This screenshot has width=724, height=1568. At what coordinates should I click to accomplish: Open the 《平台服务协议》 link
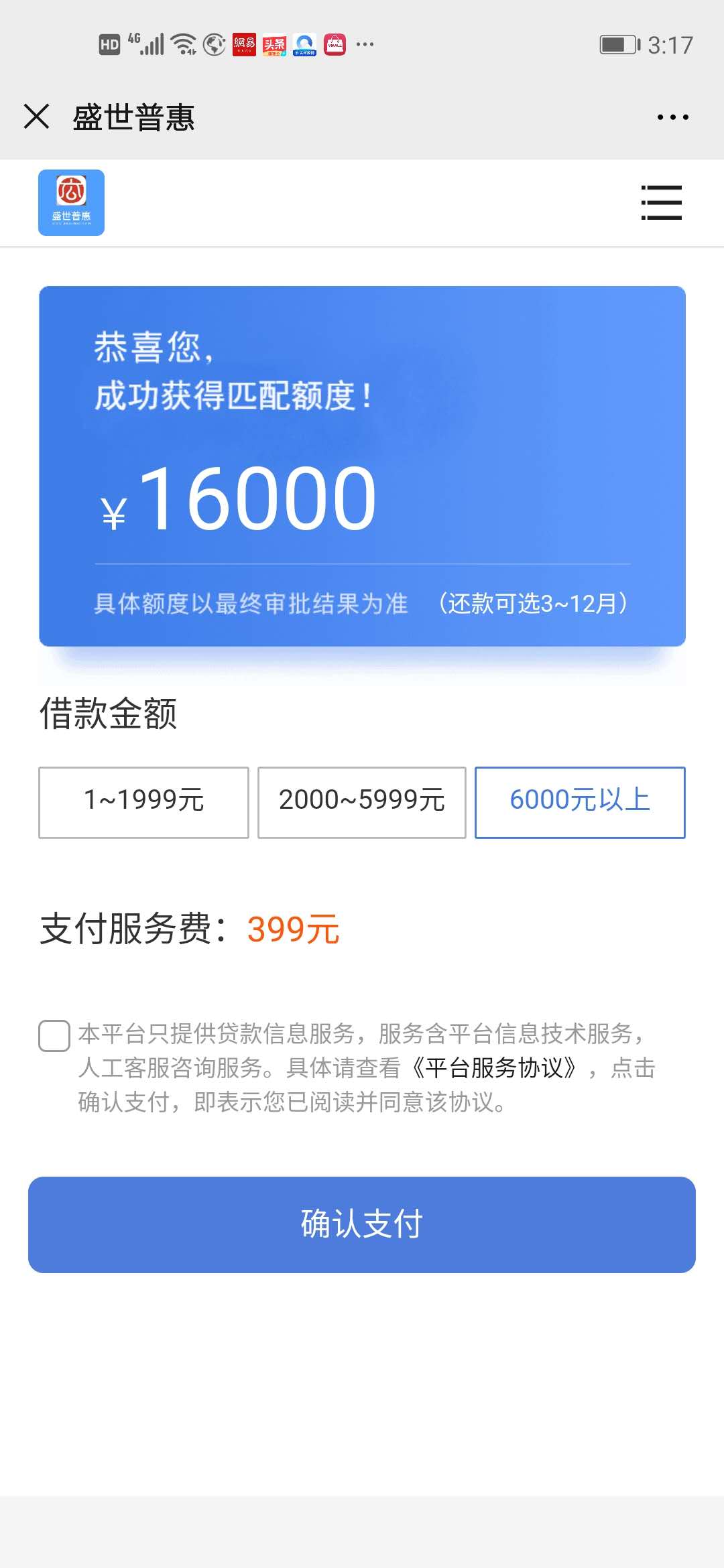(494, 1068)
